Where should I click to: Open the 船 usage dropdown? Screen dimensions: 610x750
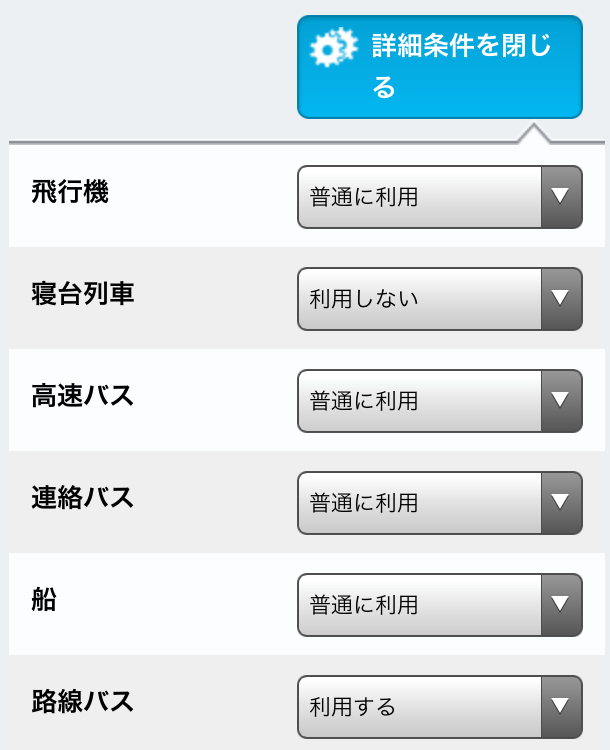440,605
